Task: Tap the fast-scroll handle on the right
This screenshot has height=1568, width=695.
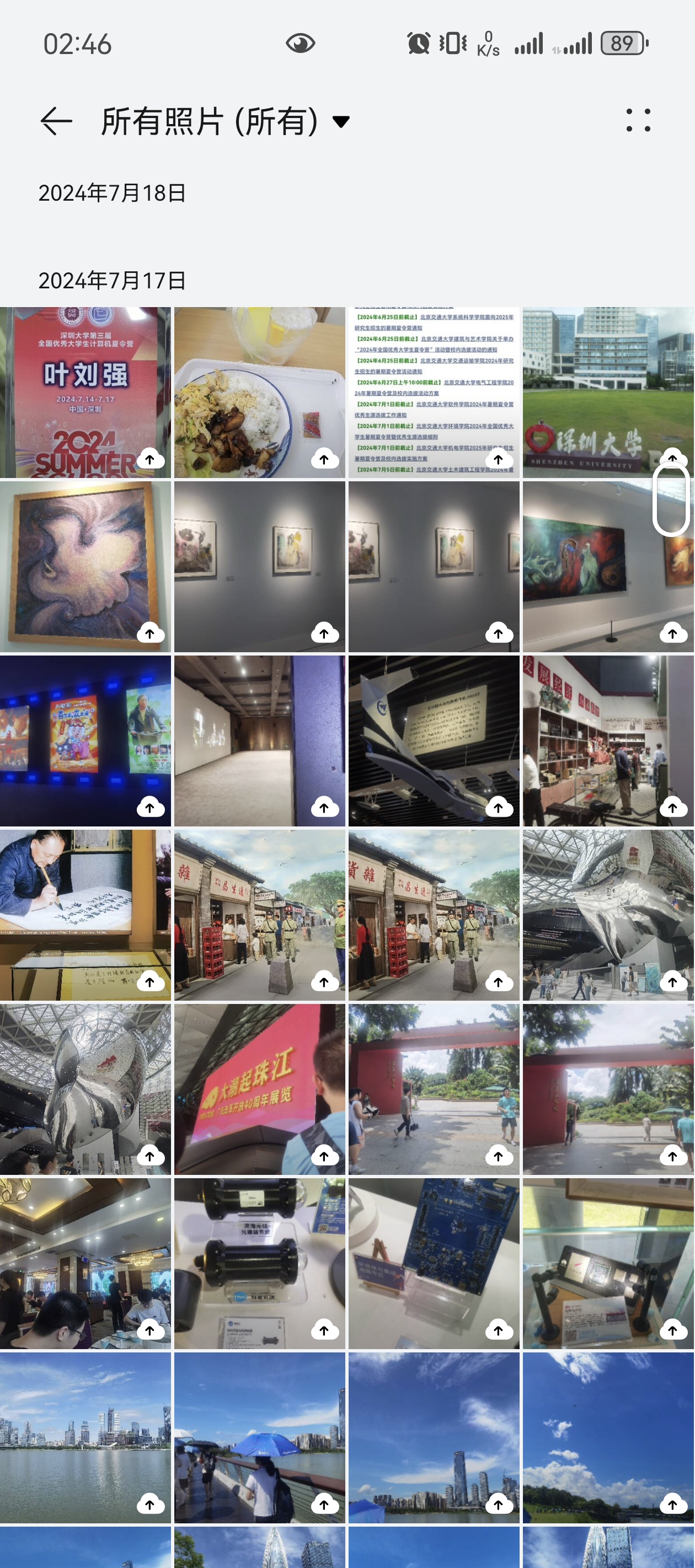Action: tap(671, 499)
